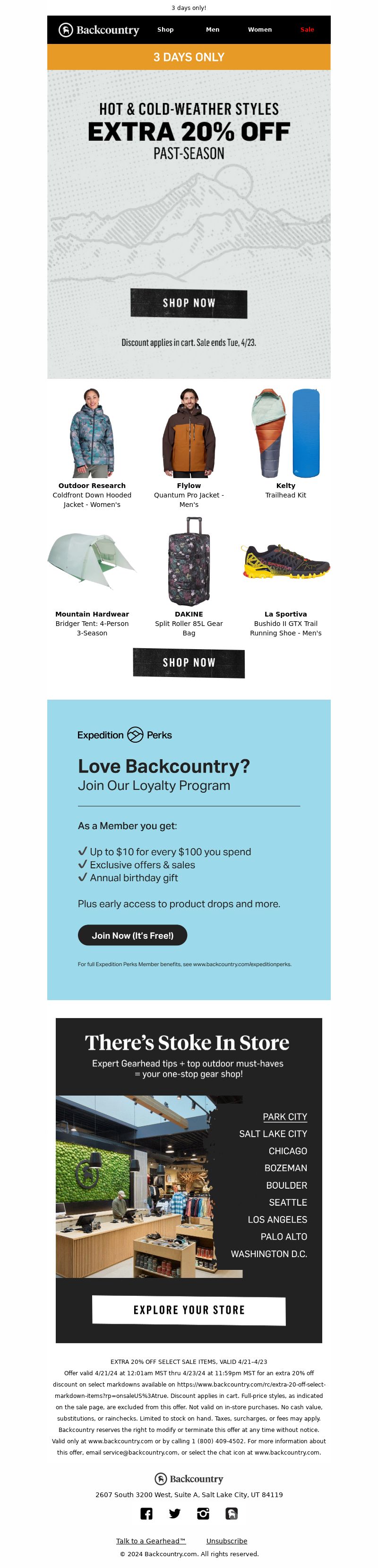The image size is (378, 1568).
Task: Open the Shop menu link
Action: [x=165, y=29]
